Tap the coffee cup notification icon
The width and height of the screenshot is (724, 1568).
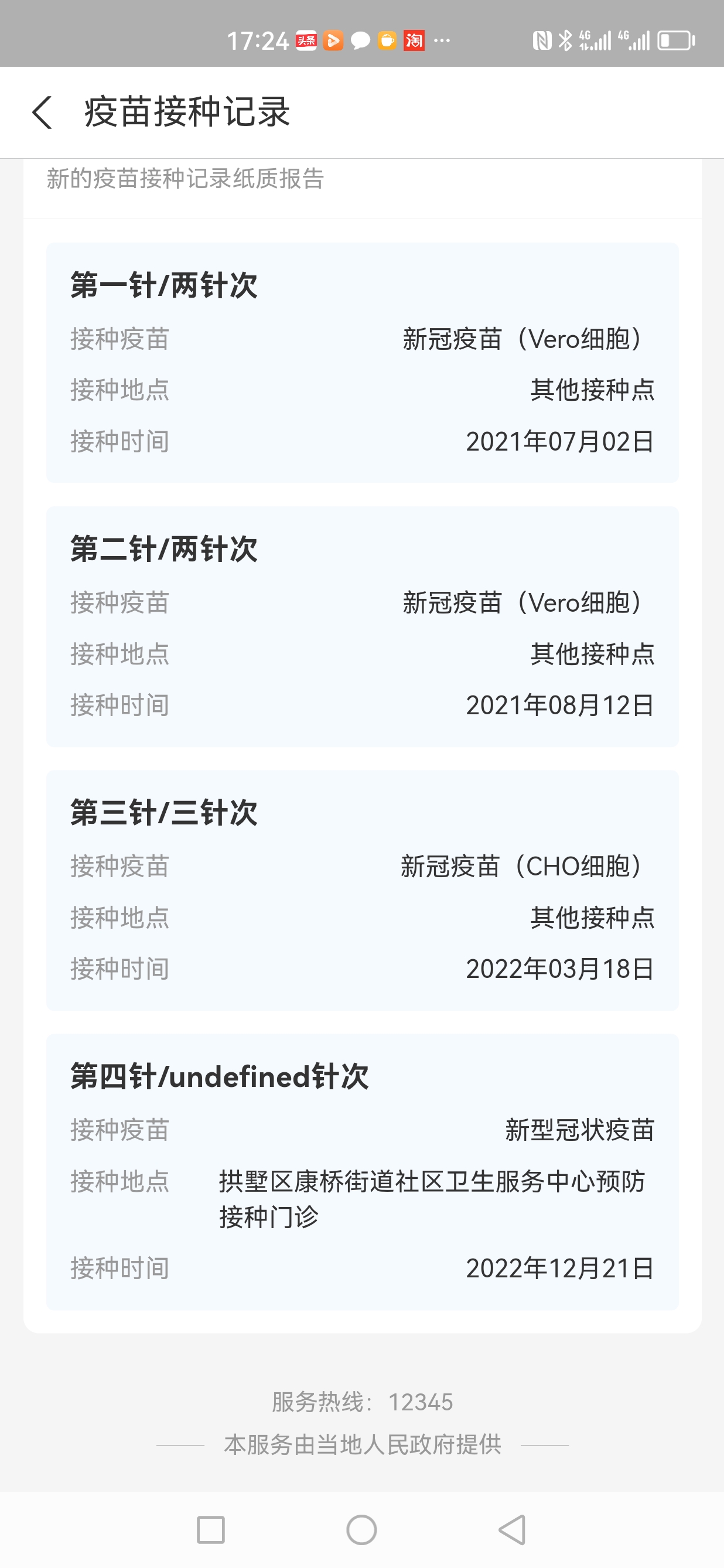click(386, 40)
